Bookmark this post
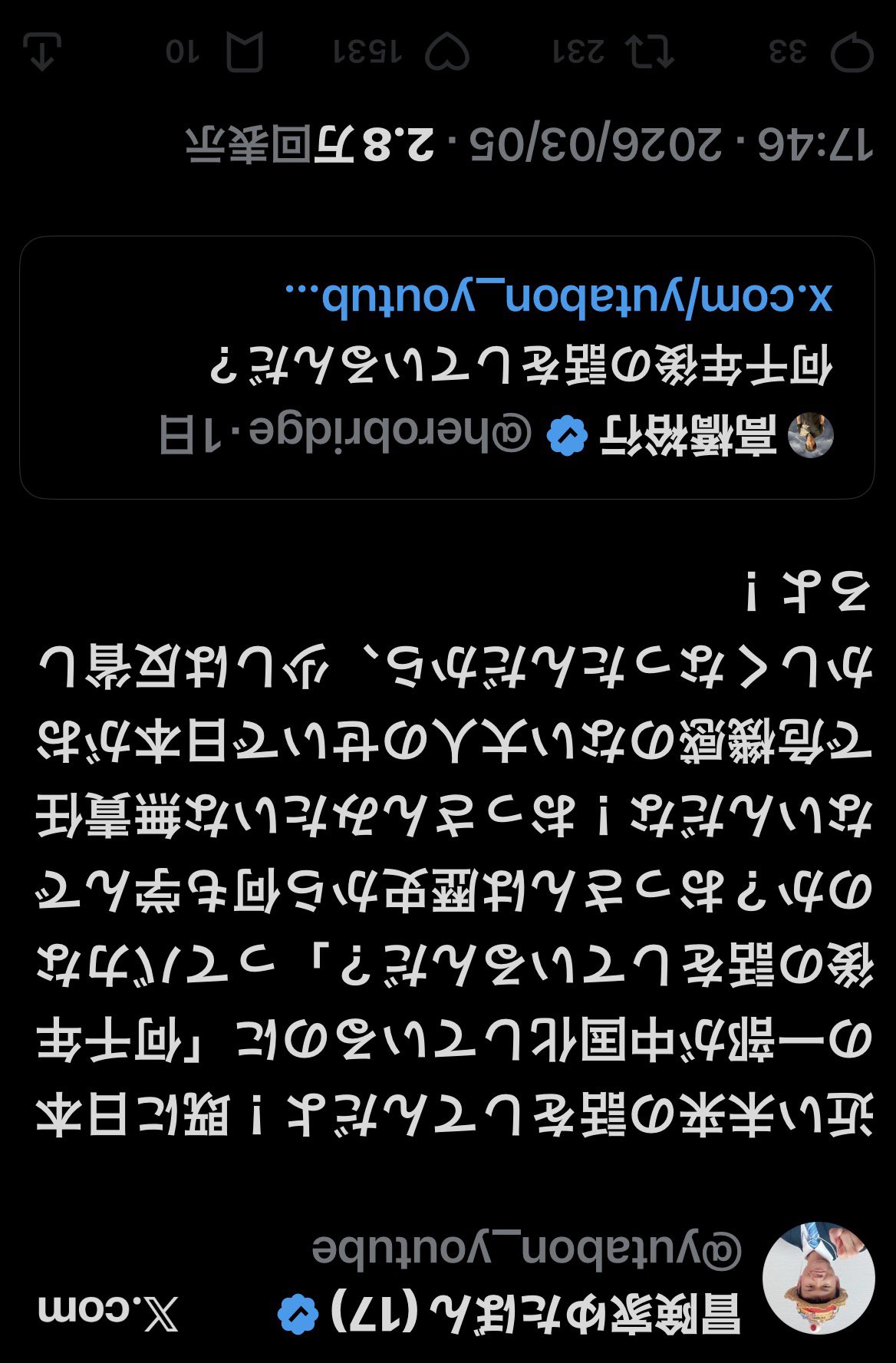This screenshot has width=896, height=1363. 245,53
